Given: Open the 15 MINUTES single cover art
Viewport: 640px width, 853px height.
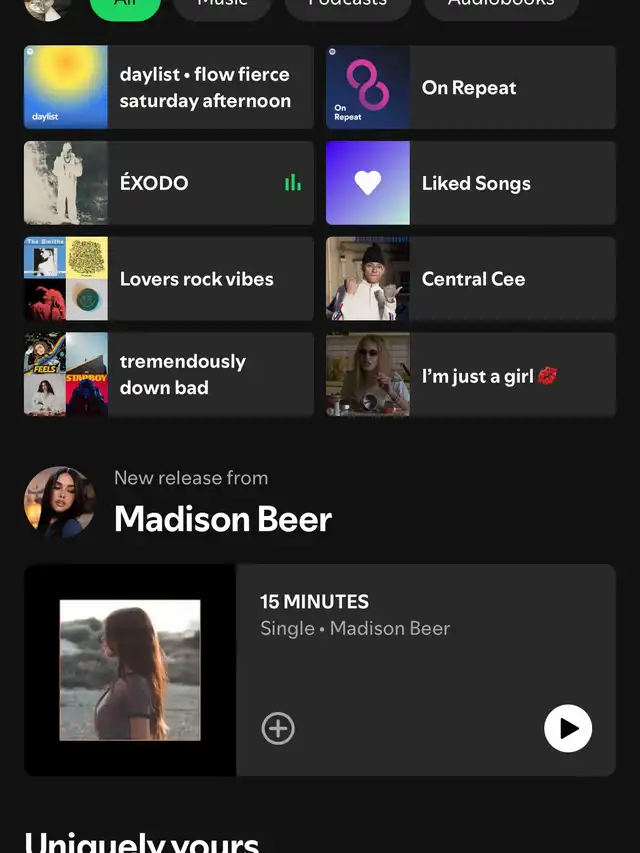Looking at the screenshot, I should coord(130,670).
